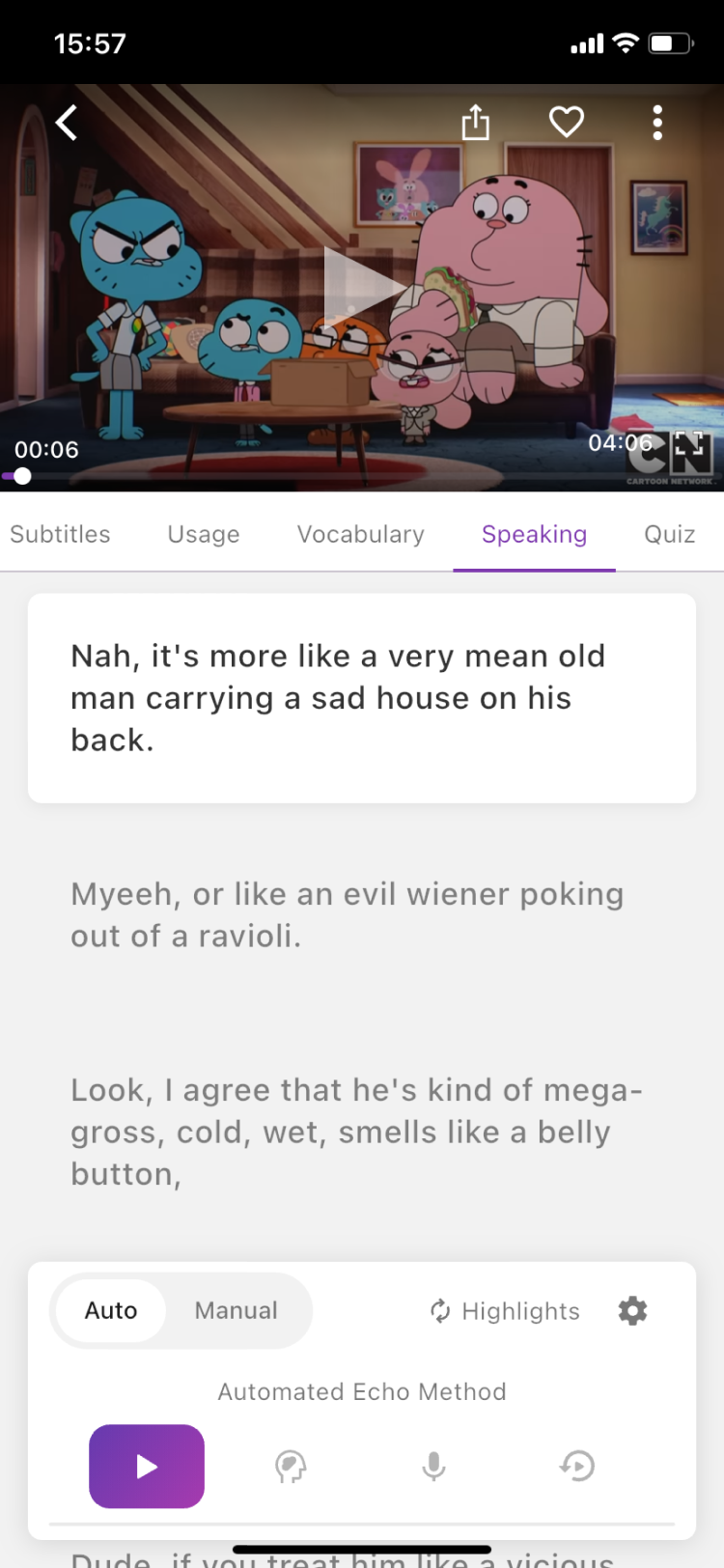This screenshot has height=1568, width=724.
Task: Start the Automated Echo Method playback
Action: [x=147, y=1466]
